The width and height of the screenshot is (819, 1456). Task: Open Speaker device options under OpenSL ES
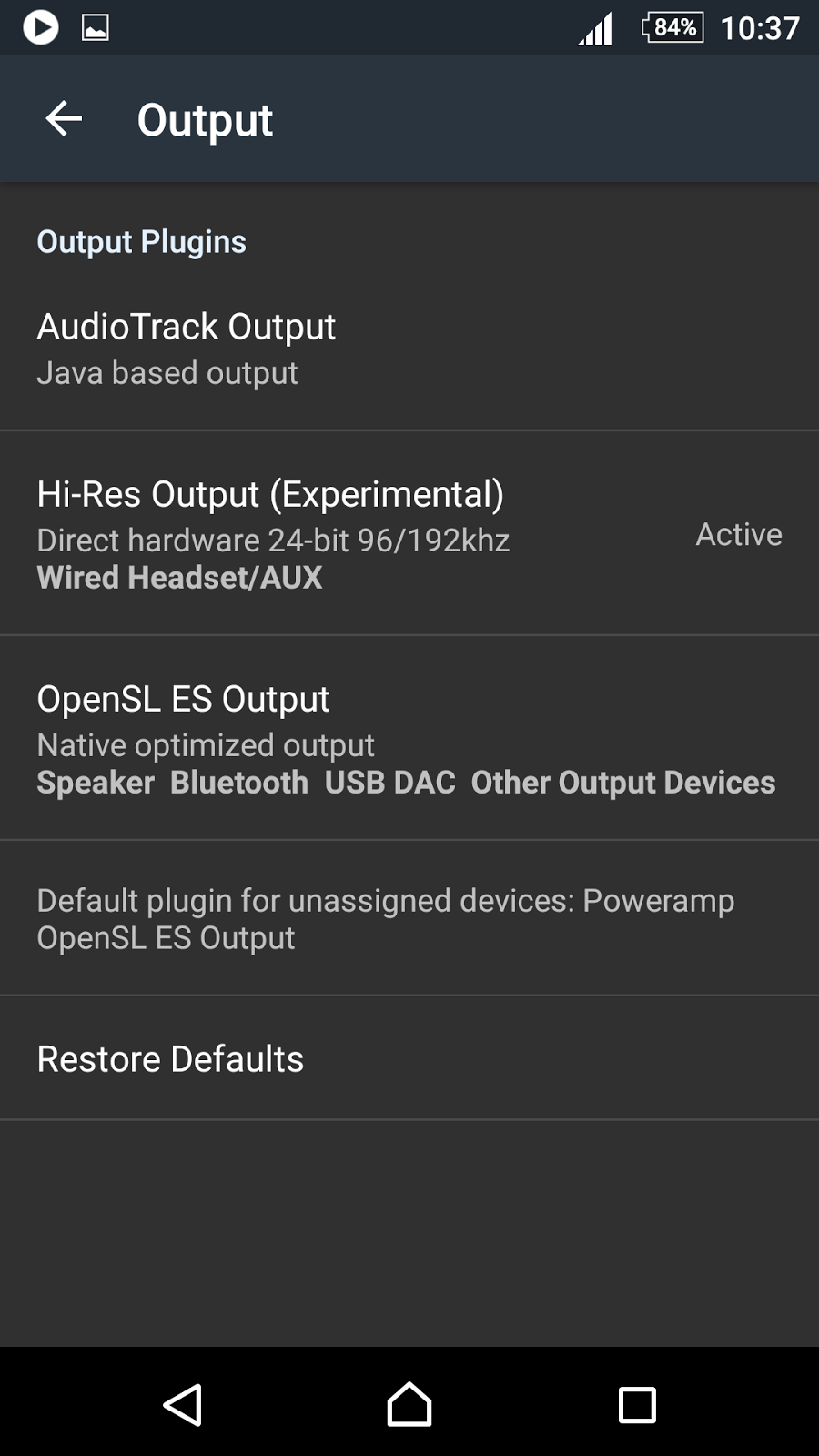[x=95, y=782]
